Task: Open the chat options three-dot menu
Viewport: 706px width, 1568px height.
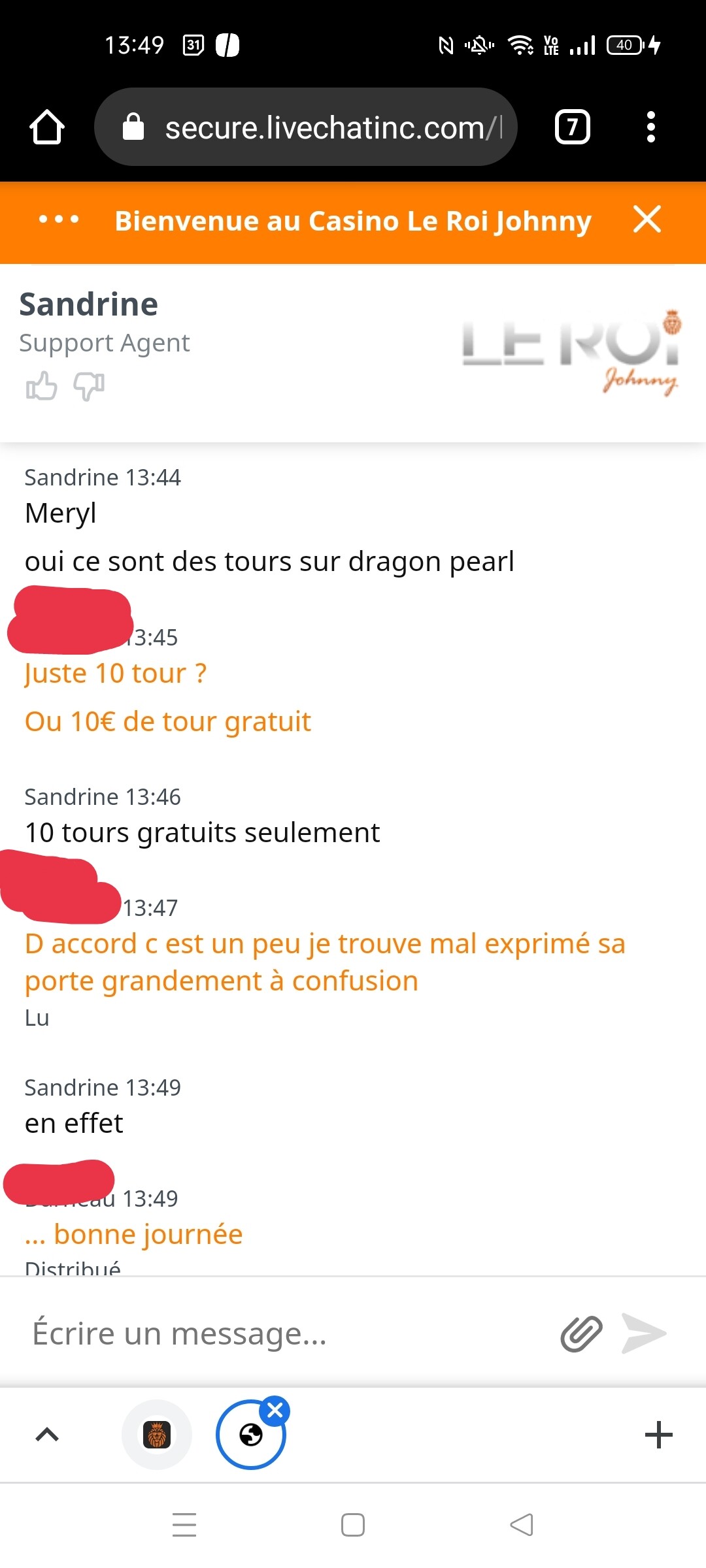Action: point(59,220)
